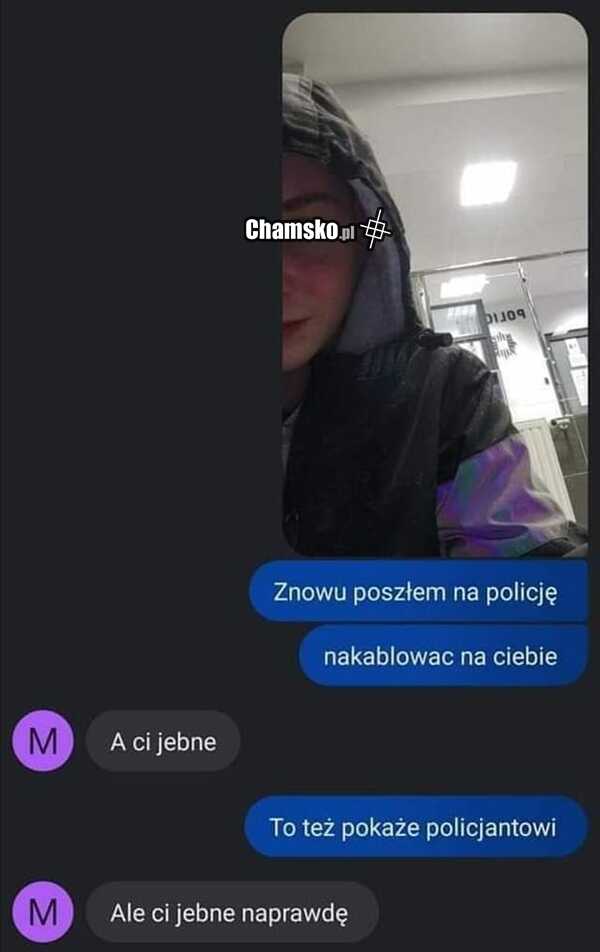Open the hooded selfie photo message
The image size is (600, 952).
point(434,285)
